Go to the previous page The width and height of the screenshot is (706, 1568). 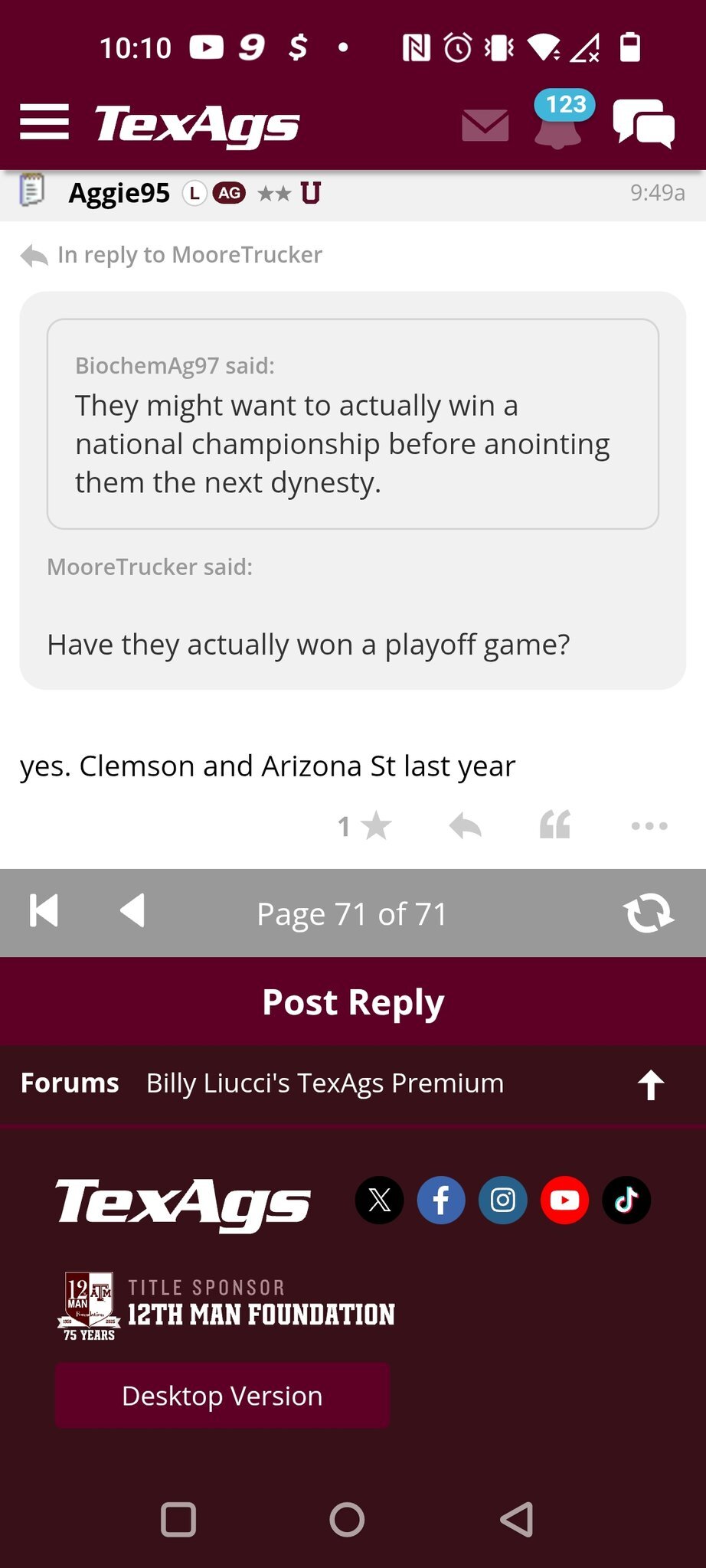(133, 911)
